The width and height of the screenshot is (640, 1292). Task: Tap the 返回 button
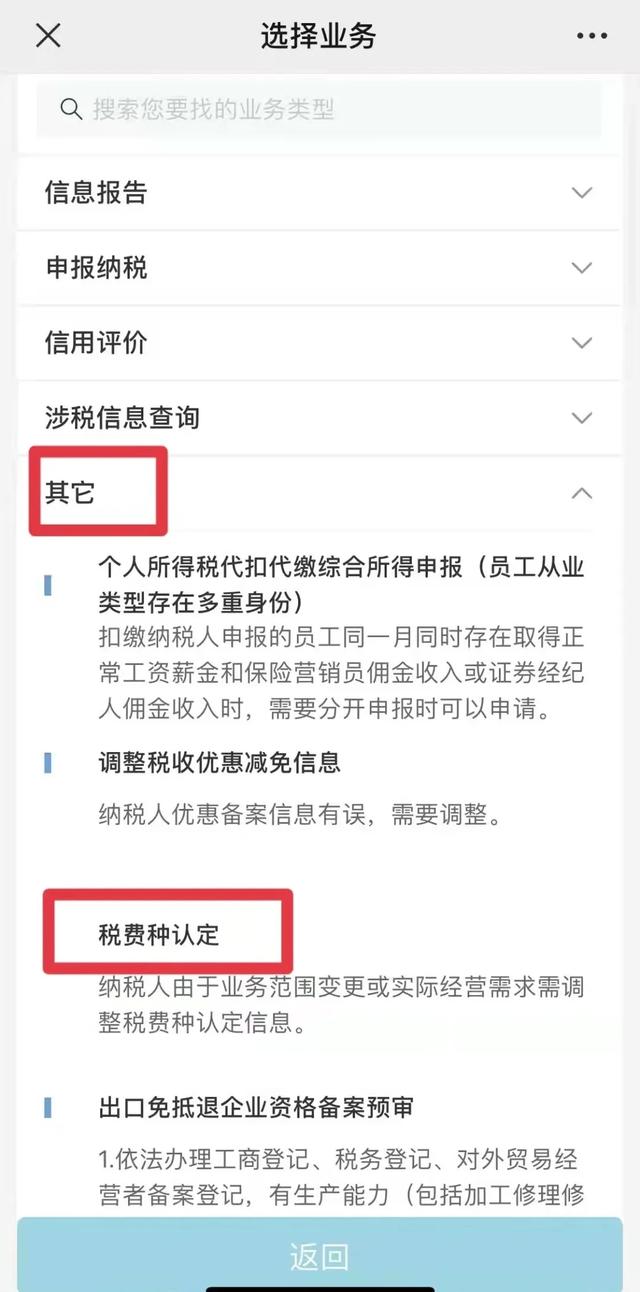(319, 1256)
